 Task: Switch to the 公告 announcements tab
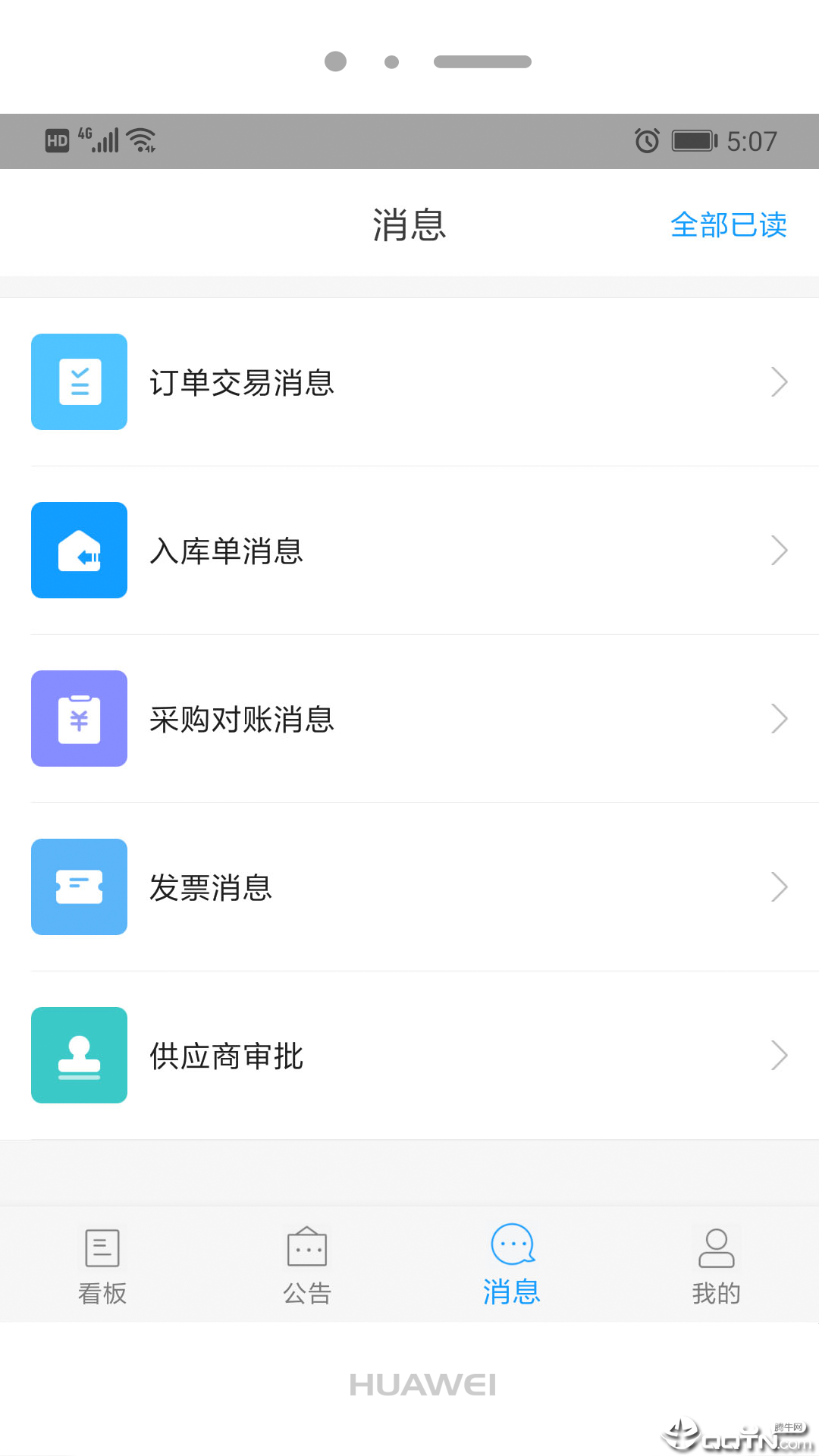point(307,1265)
